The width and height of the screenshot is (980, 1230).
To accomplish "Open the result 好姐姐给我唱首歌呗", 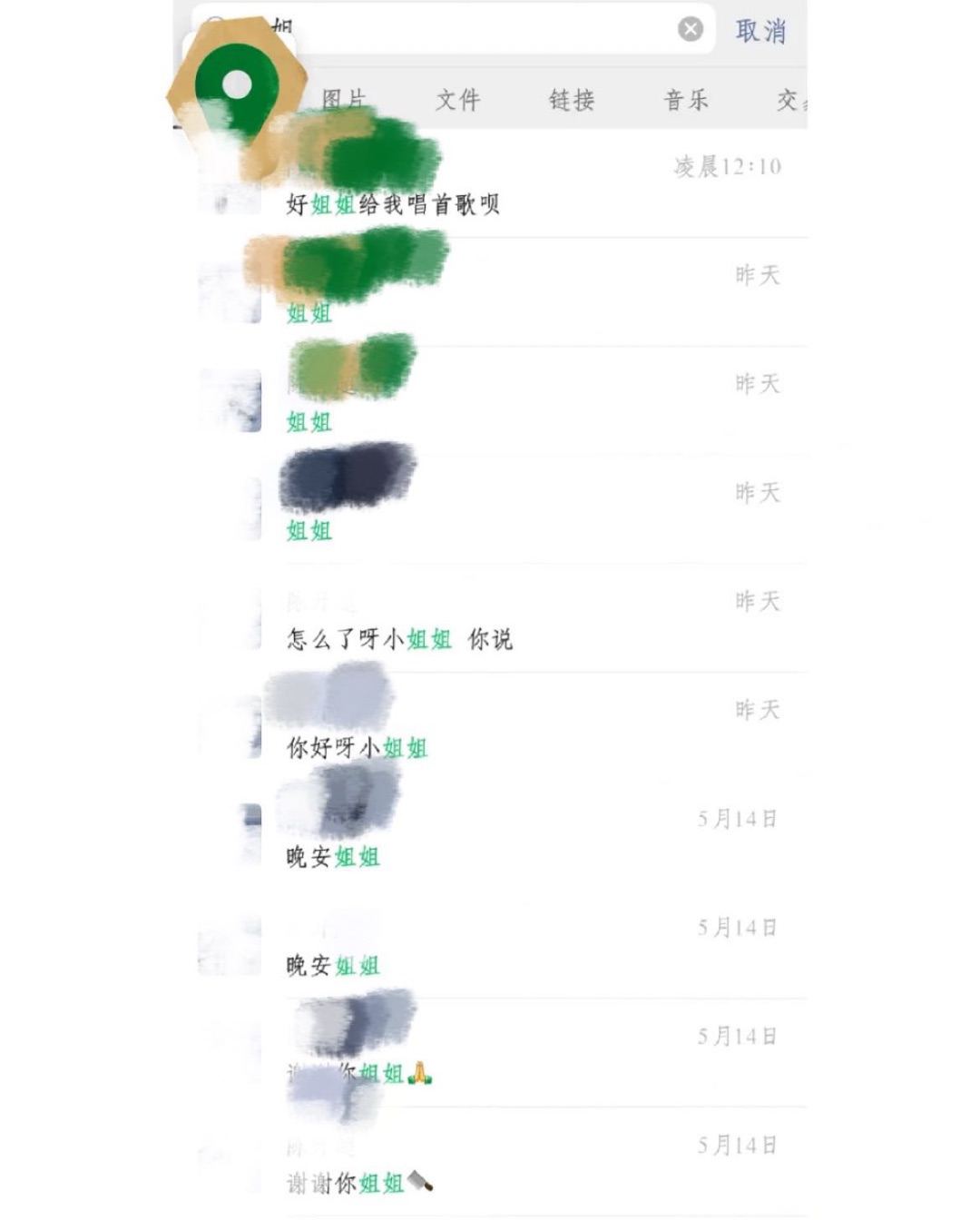I will 394,204.
